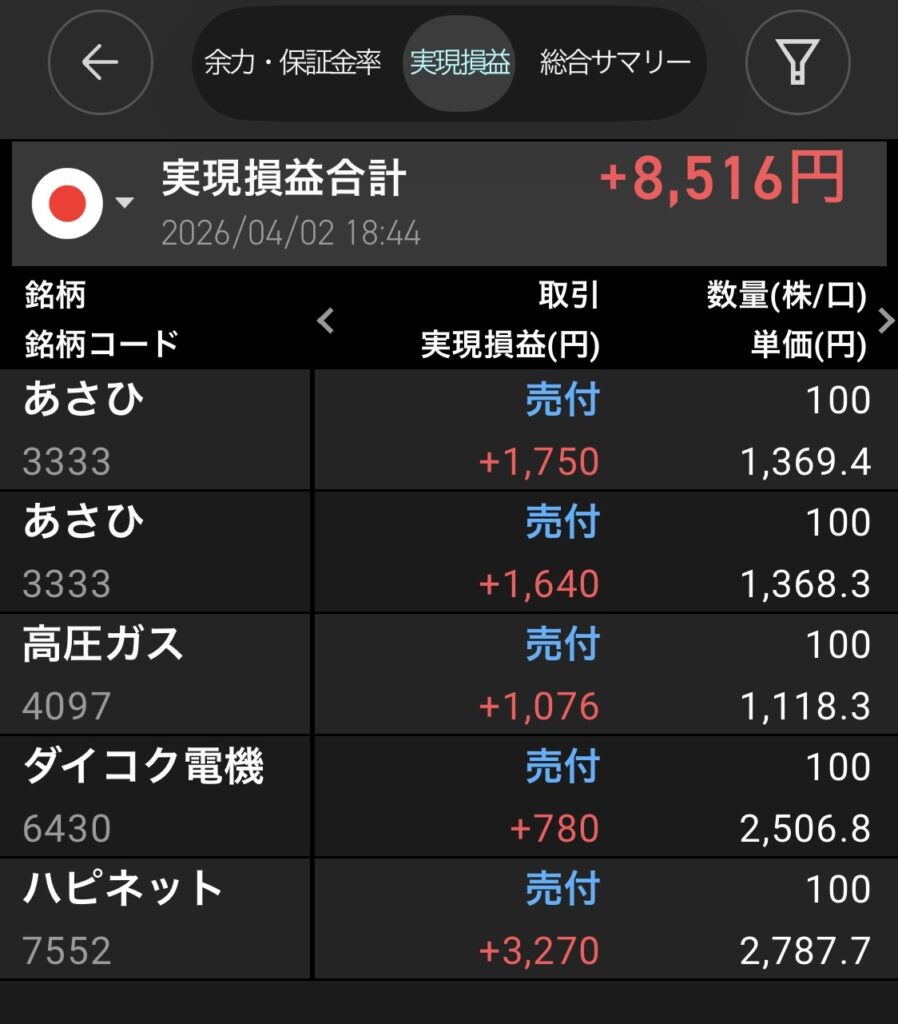Switch to 余力・保証金率 tab
898x1024 pixels.
292,63
